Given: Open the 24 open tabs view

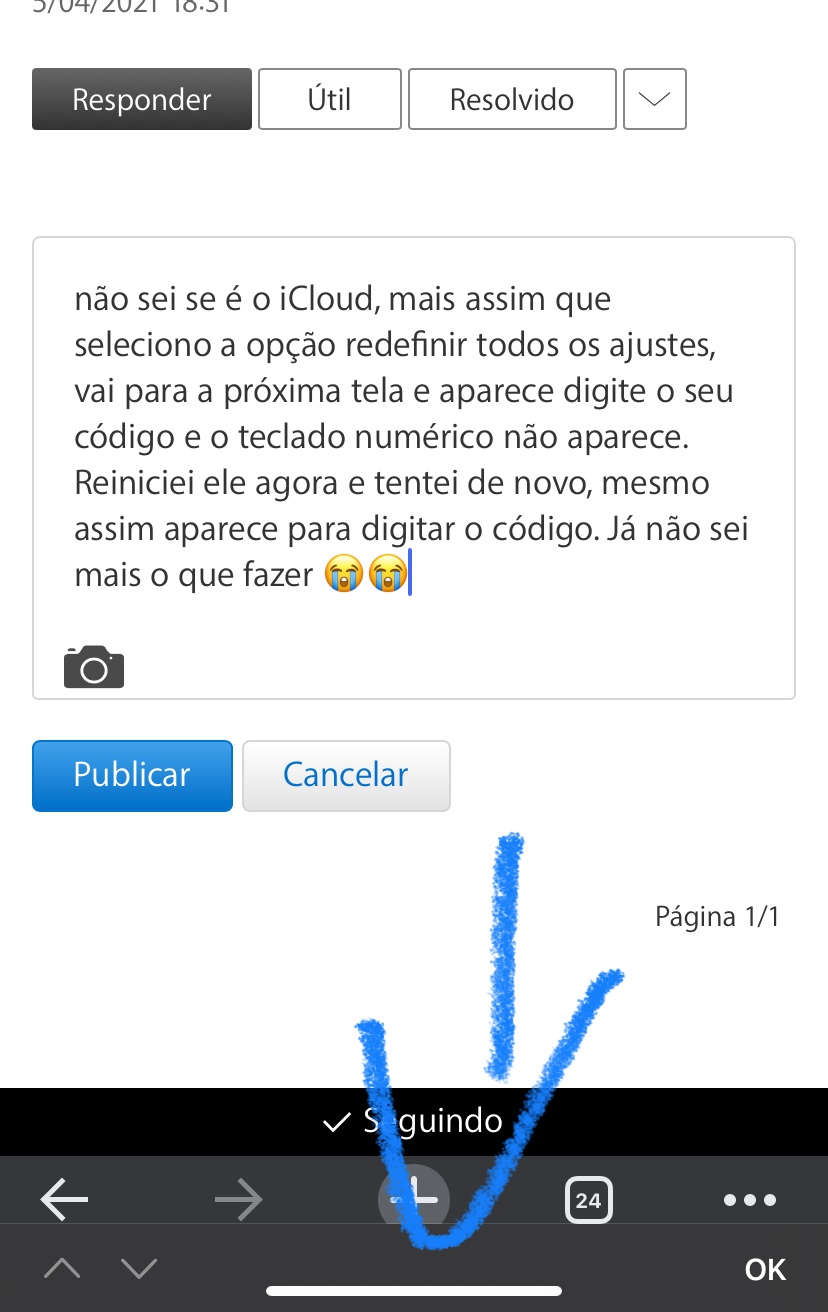Looking at the screenshot, I should point(588,1200).
